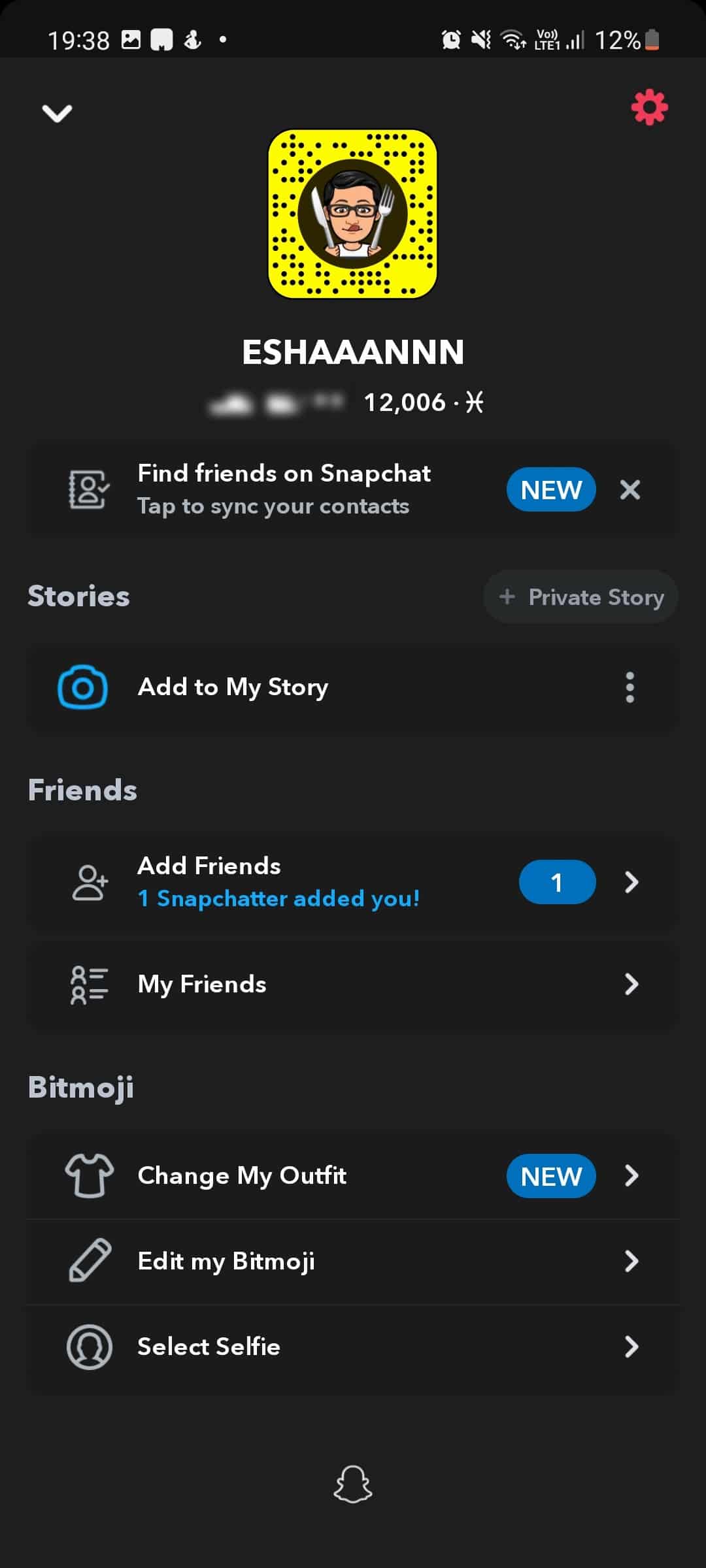This screenshot has width=706, height=1568.
Task: Expand Add Friends via its right arrow
Action: 631,881
